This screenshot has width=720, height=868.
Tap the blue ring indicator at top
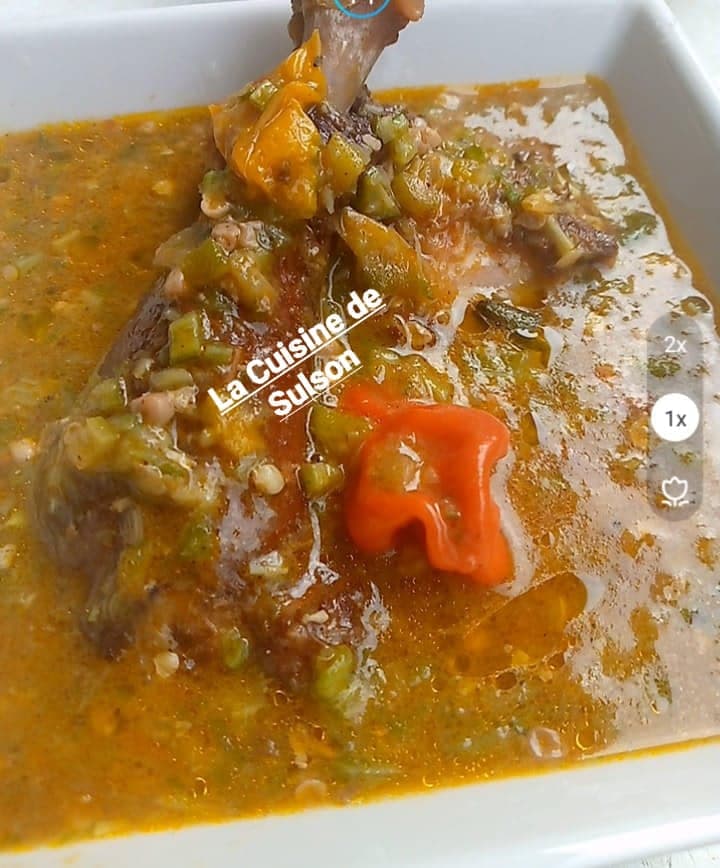[x=362, y=6]
